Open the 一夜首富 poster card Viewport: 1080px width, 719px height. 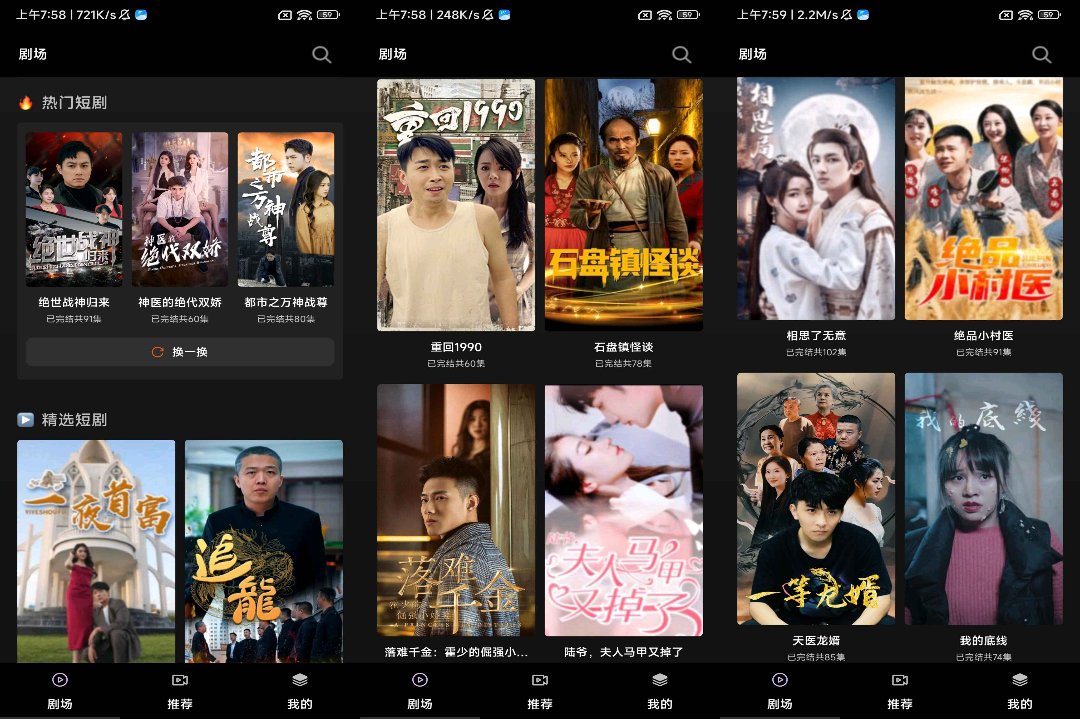[x=96, y=550]
